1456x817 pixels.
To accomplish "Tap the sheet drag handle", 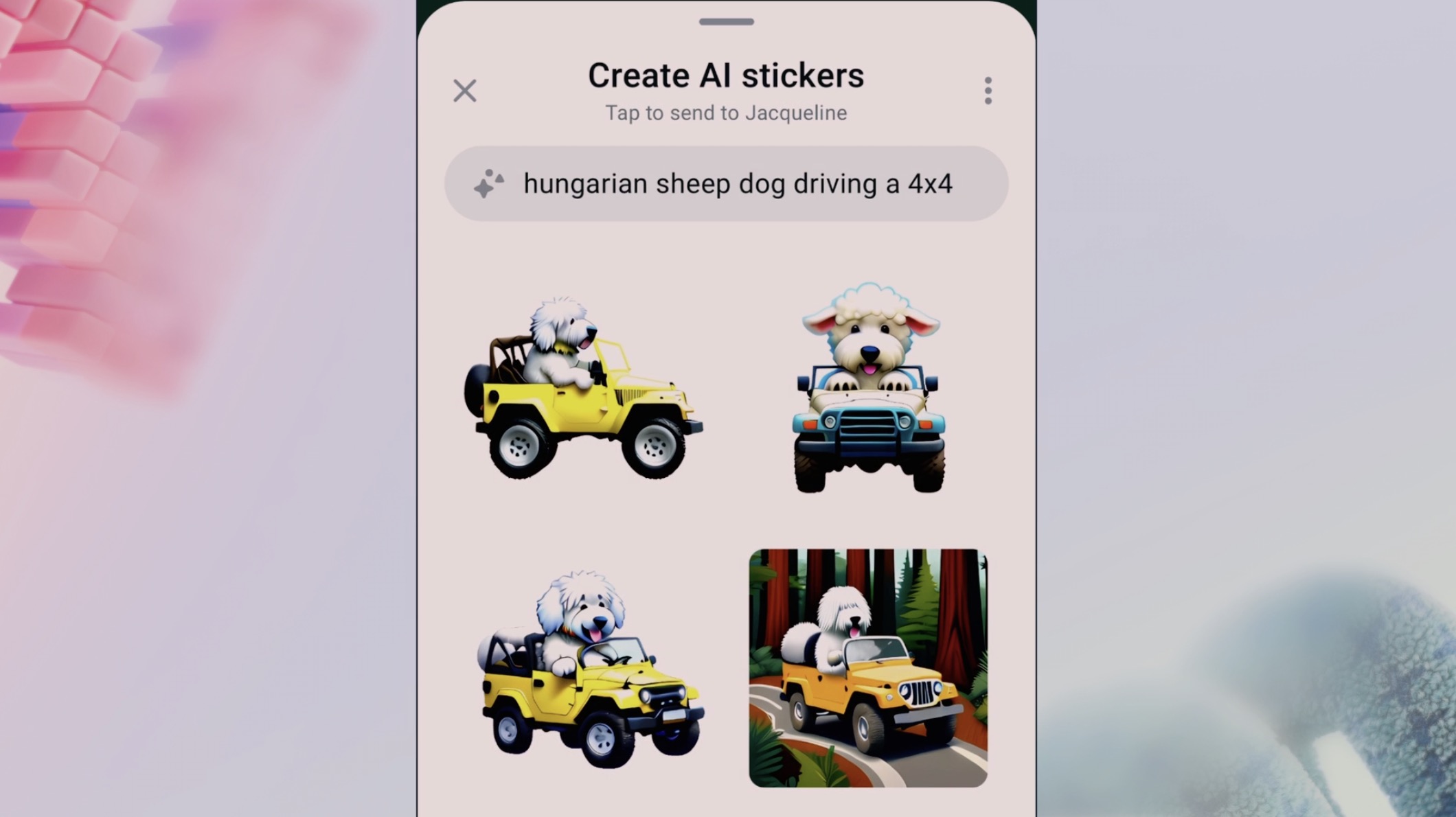I will coord(726,22).
